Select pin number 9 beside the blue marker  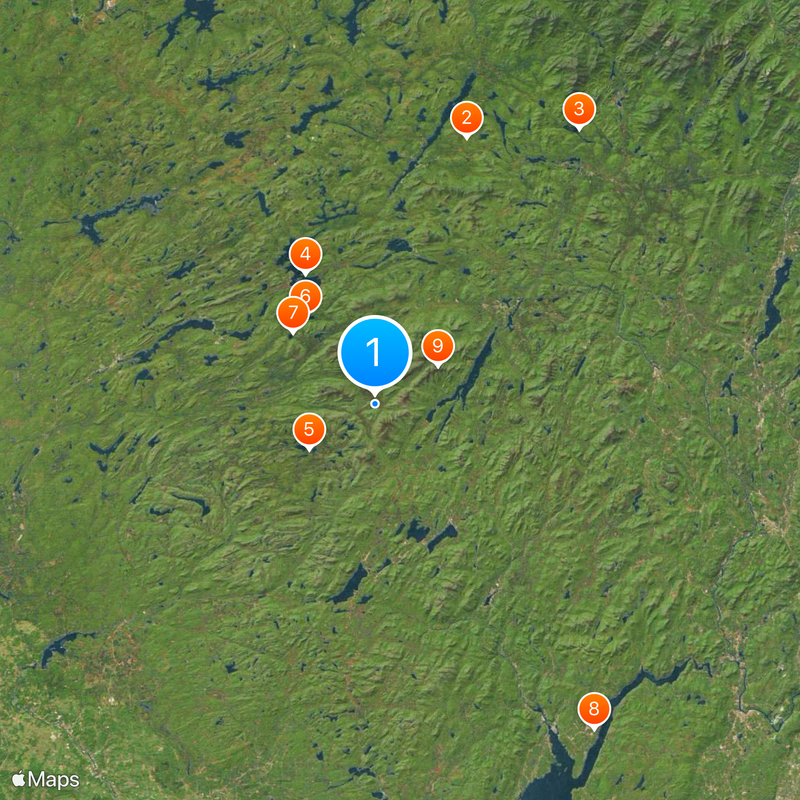[437, 346]
